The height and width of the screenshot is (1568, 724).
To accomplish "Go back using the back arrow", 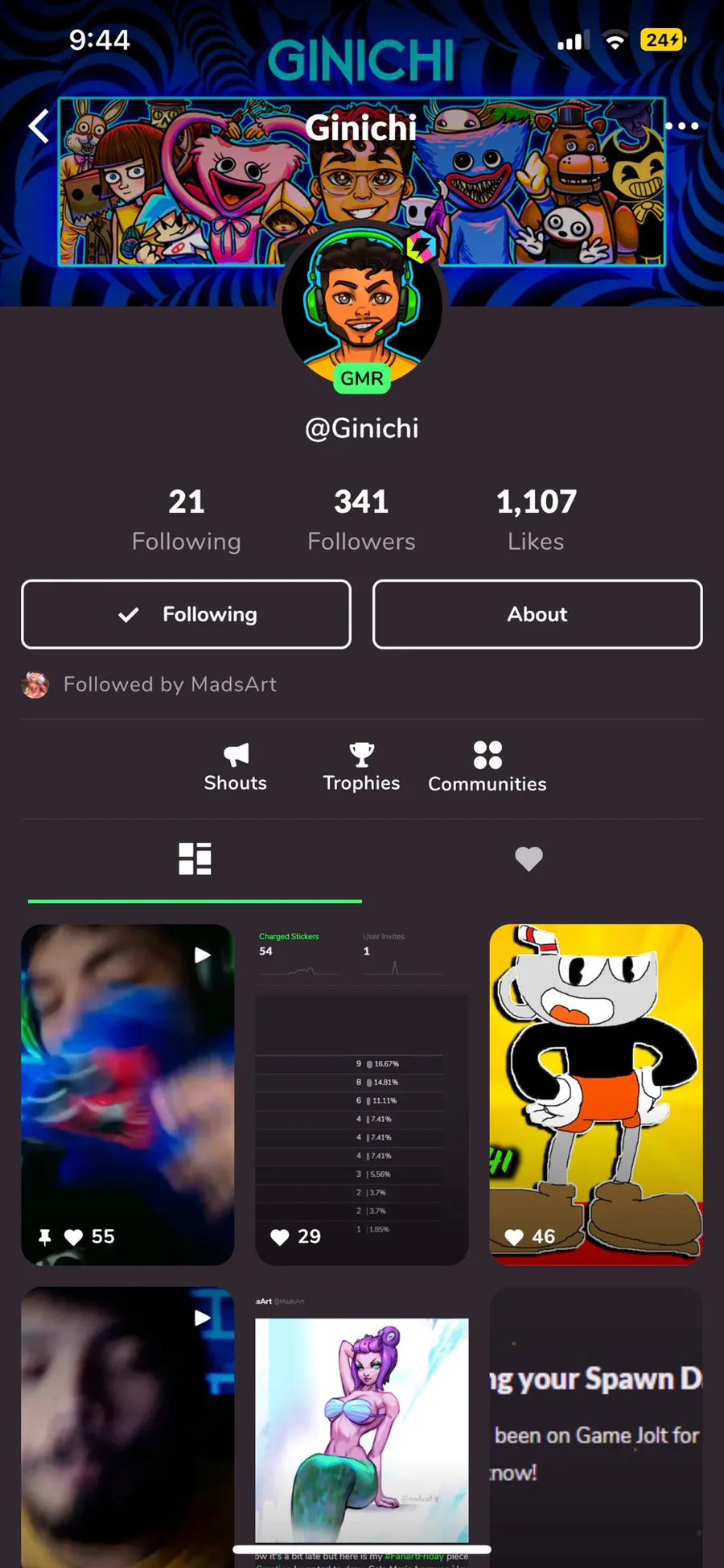I will pos(39,126).
